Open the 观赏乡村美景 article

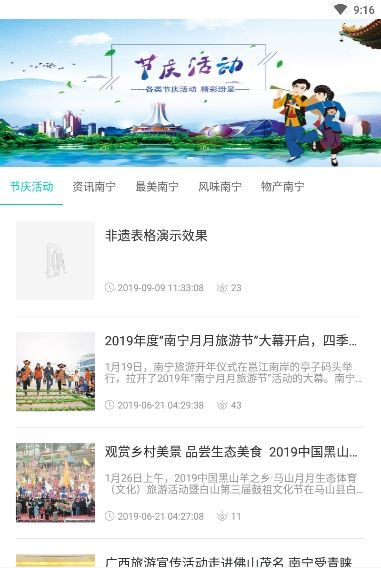coord(190,483)
